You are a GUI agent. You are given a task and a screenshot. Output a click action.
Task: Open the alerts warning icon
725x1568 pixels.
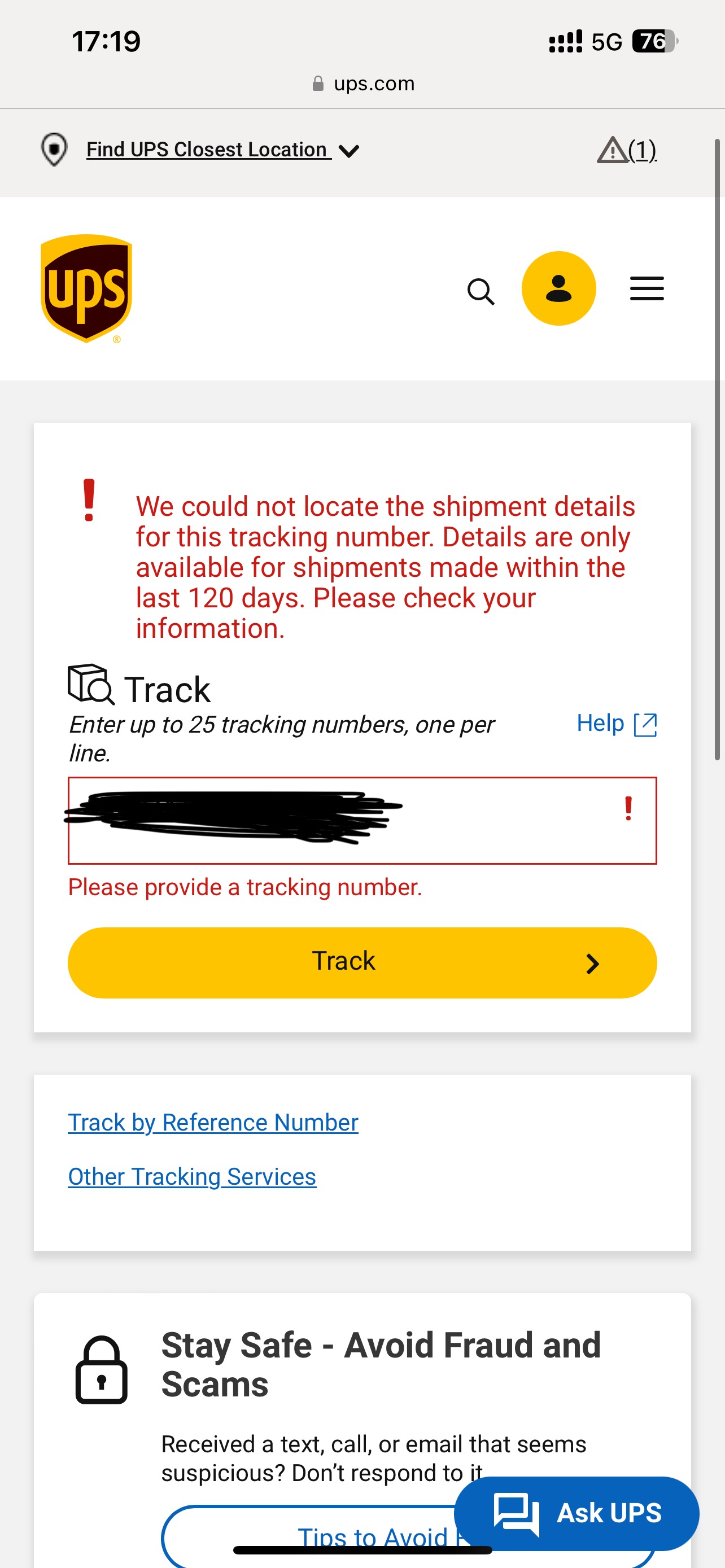tap(626, 150)
